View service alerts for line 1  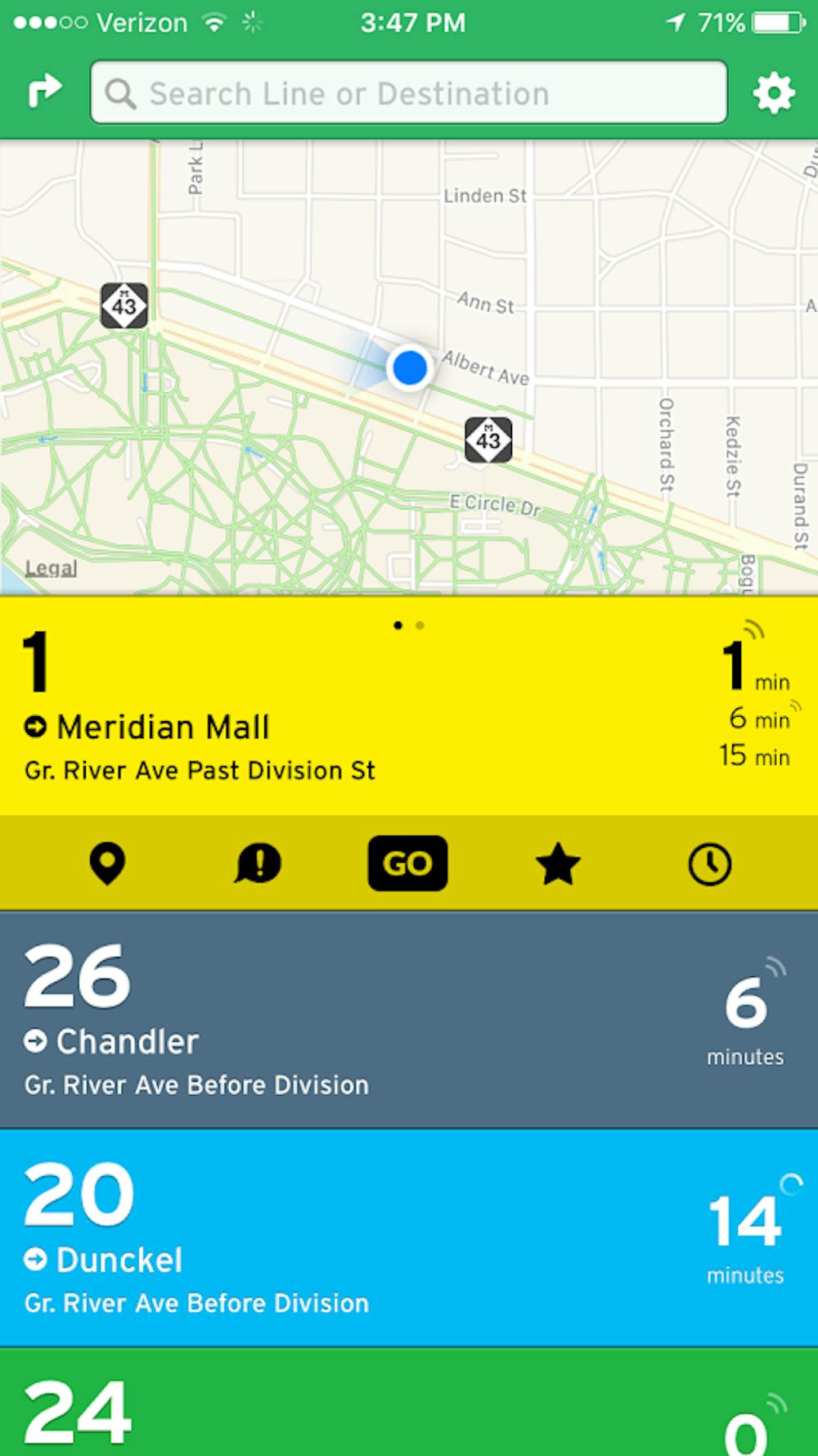[x=258, y=864]
